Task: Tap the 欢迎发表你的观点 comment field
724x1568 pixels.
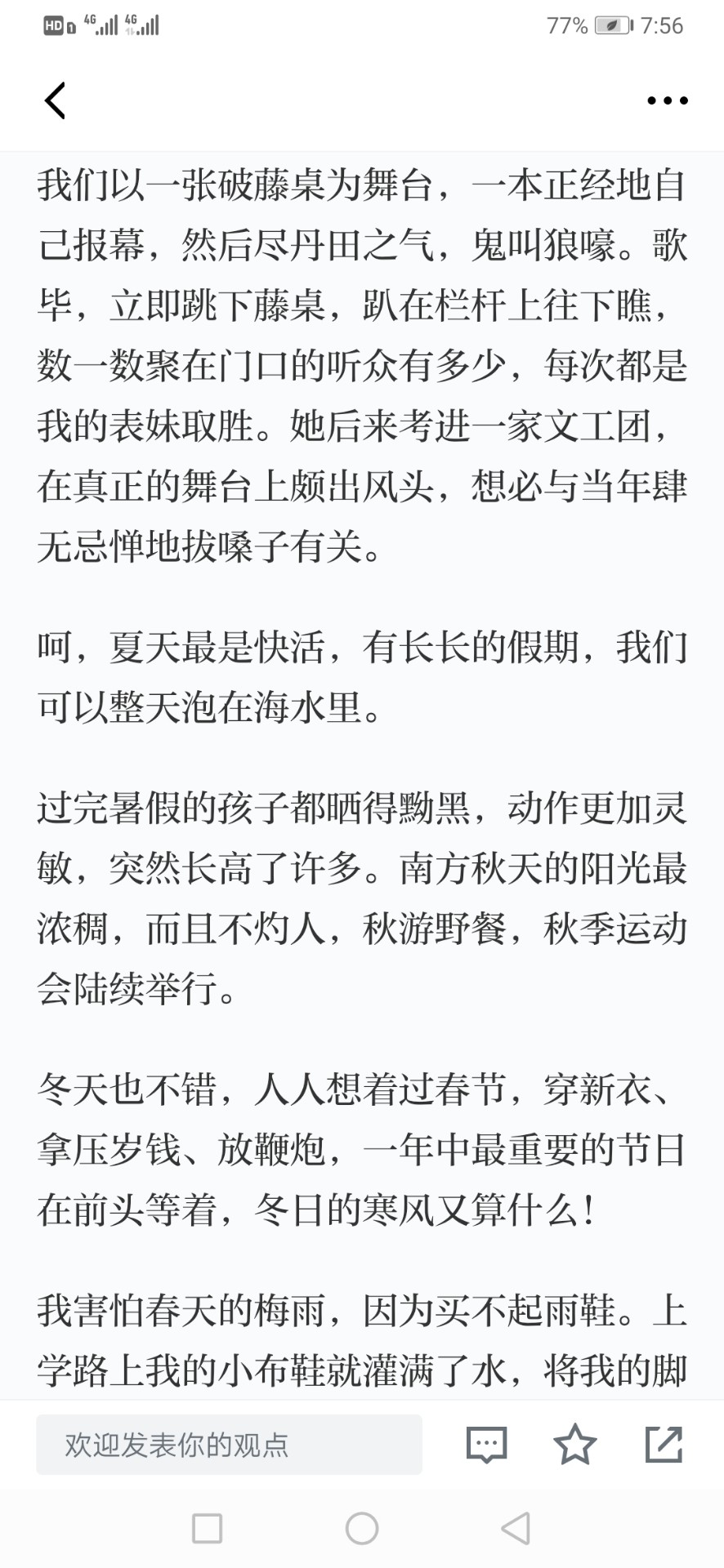Action: click(x=229, y=1445)
